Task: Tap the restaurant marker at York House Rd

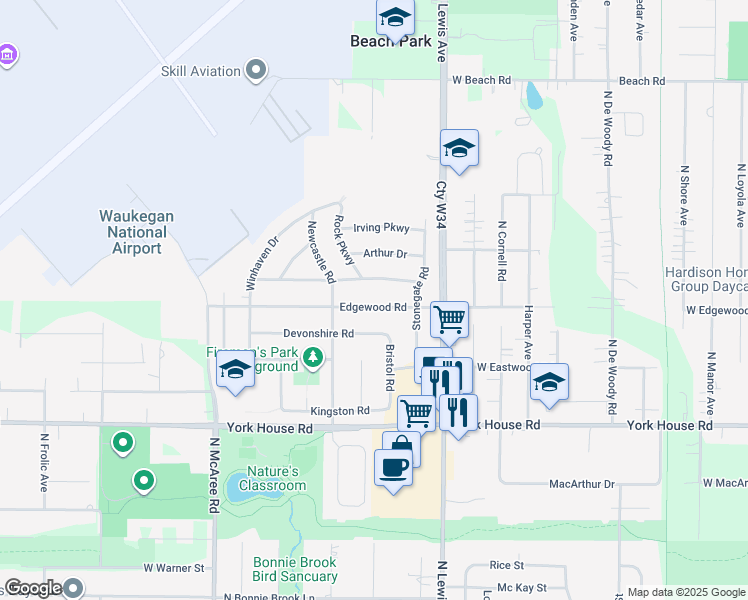Action: coord(458,410)
